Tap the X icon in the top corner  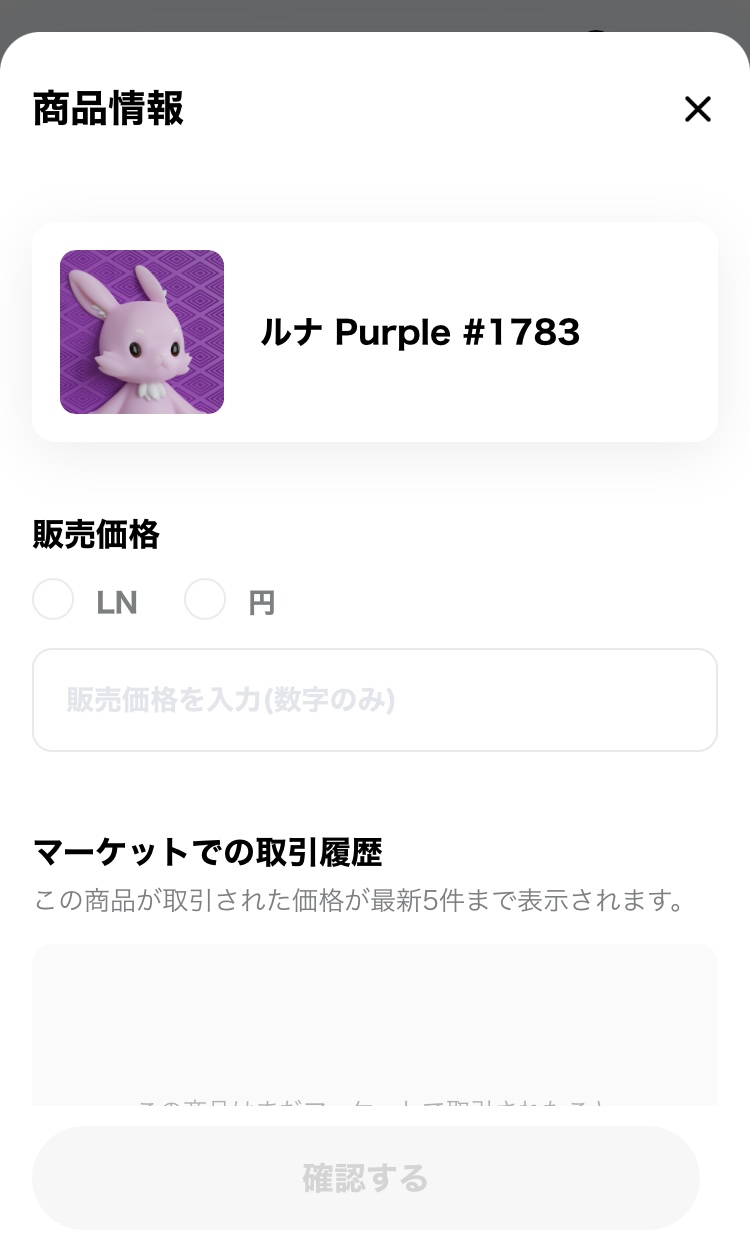697,110
